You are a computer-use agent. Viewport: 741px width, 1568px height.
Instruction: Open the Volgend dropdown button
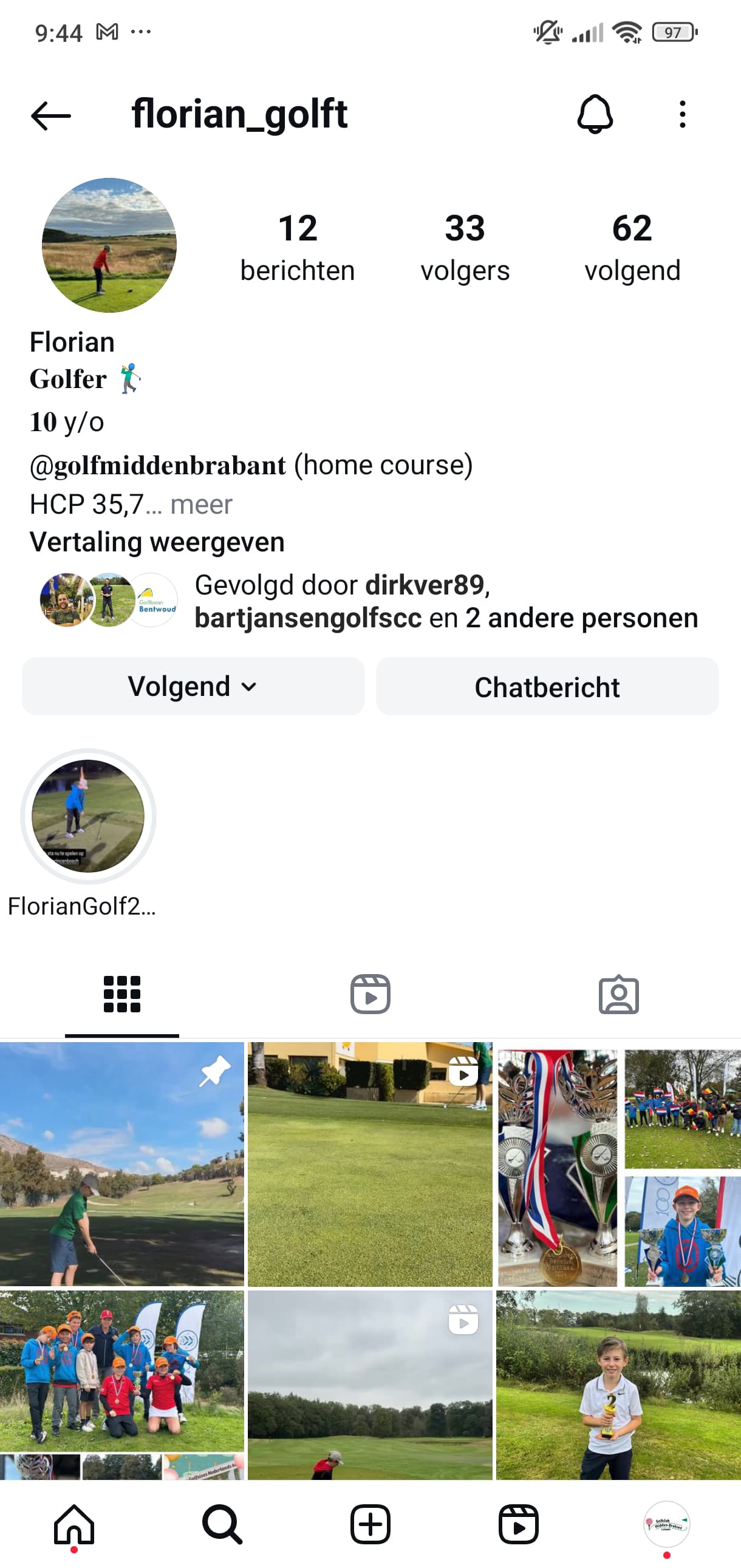coord(193,687)
